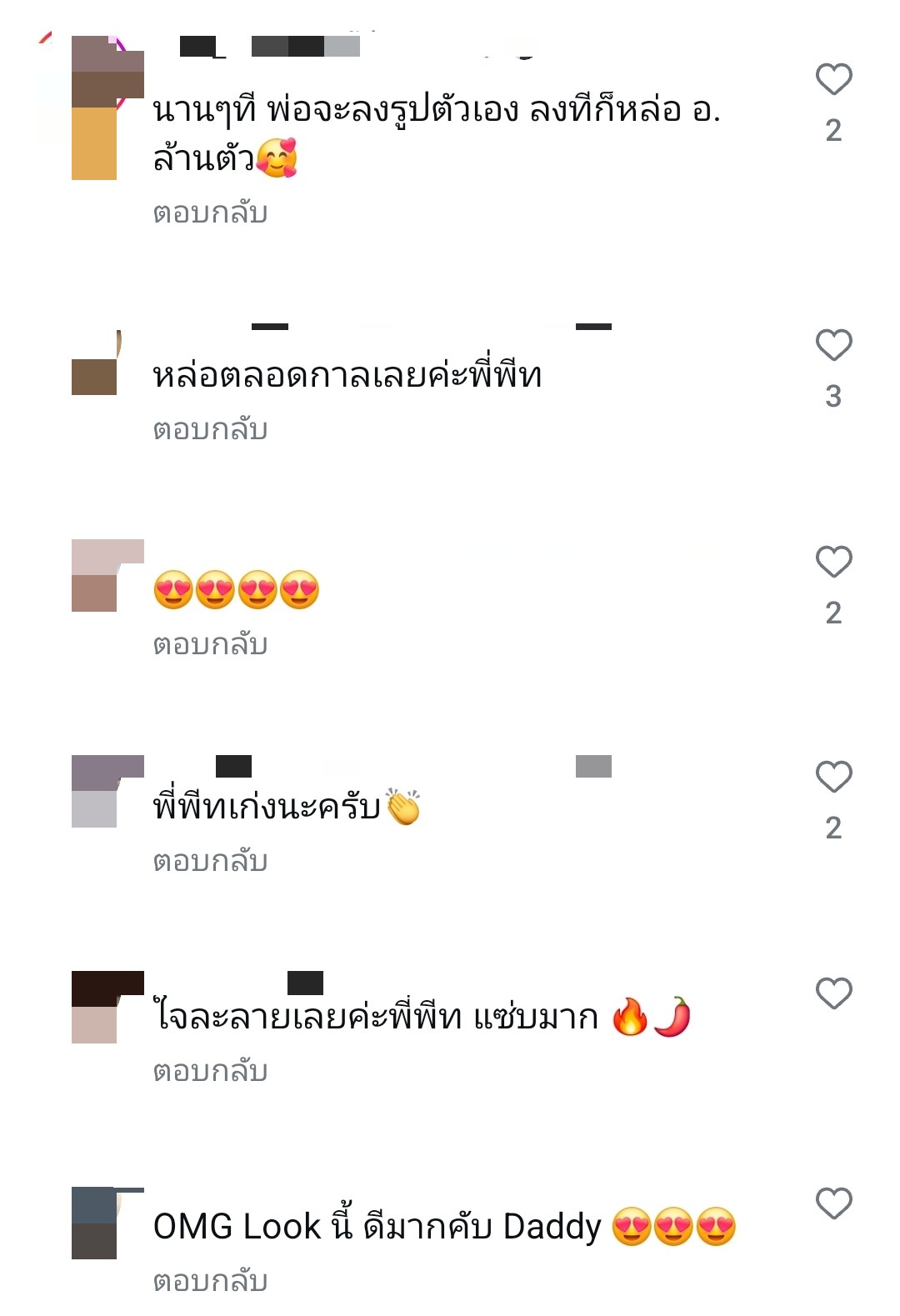Reply to the comment พี่พีทเก่งนะครับ
Viewport: 900px width, 1316px height.
210,862
